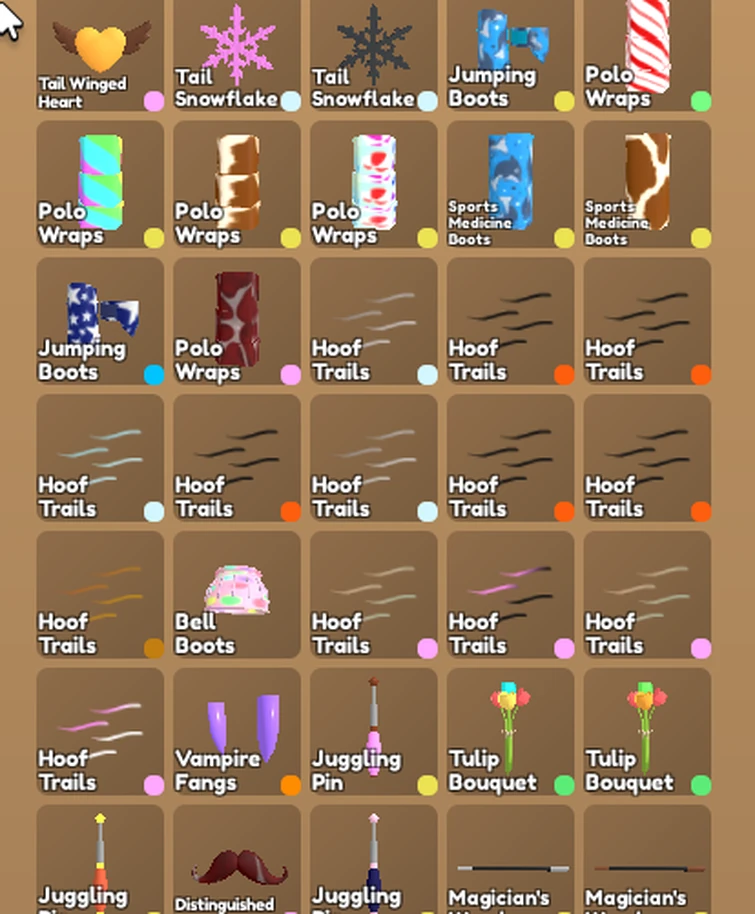
Task: Select the pink-handled Juggling Pin
Action: coord(374,731)
